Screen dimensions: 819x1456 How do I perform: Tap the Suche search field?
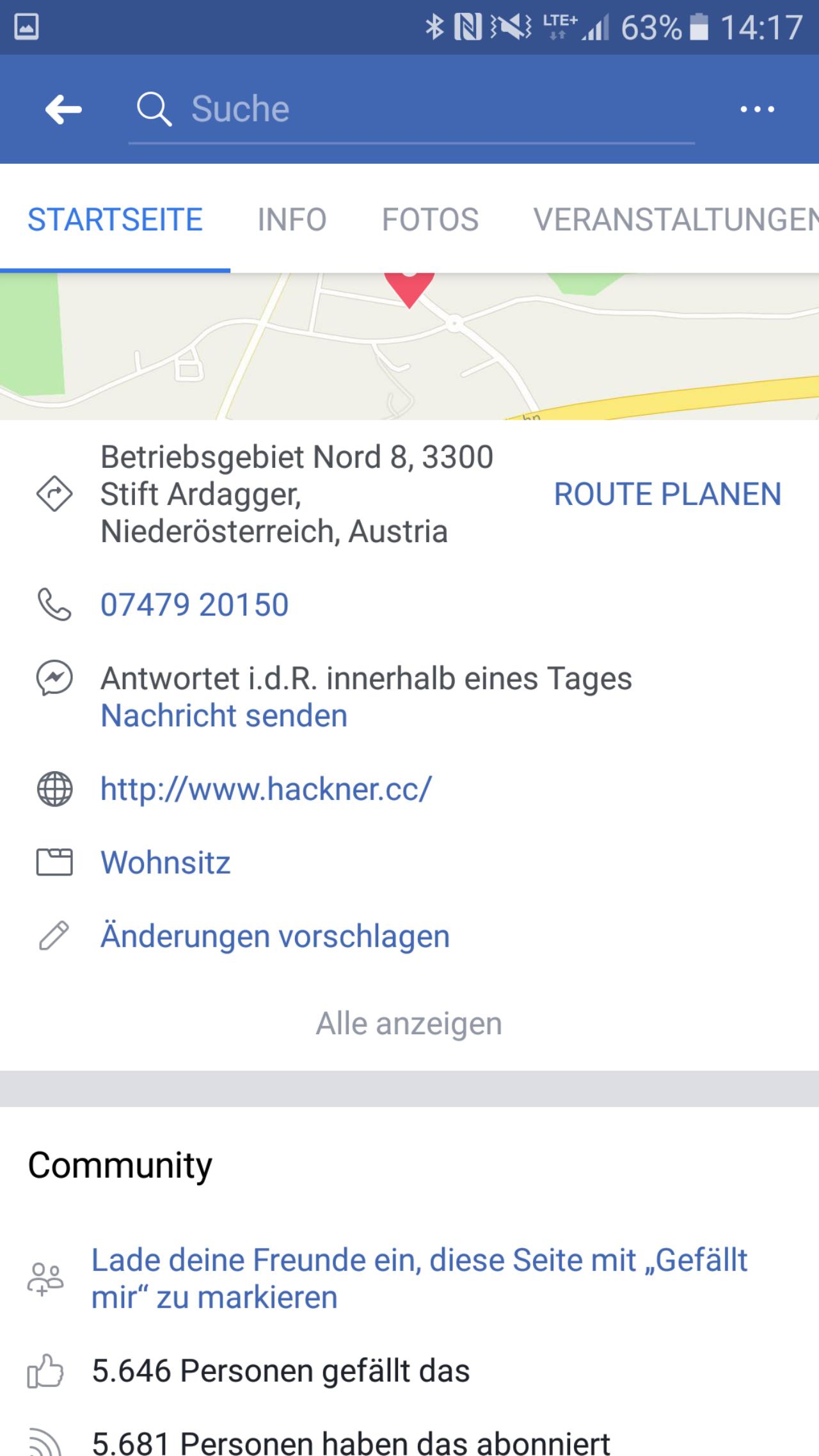(x=411, y=109)
